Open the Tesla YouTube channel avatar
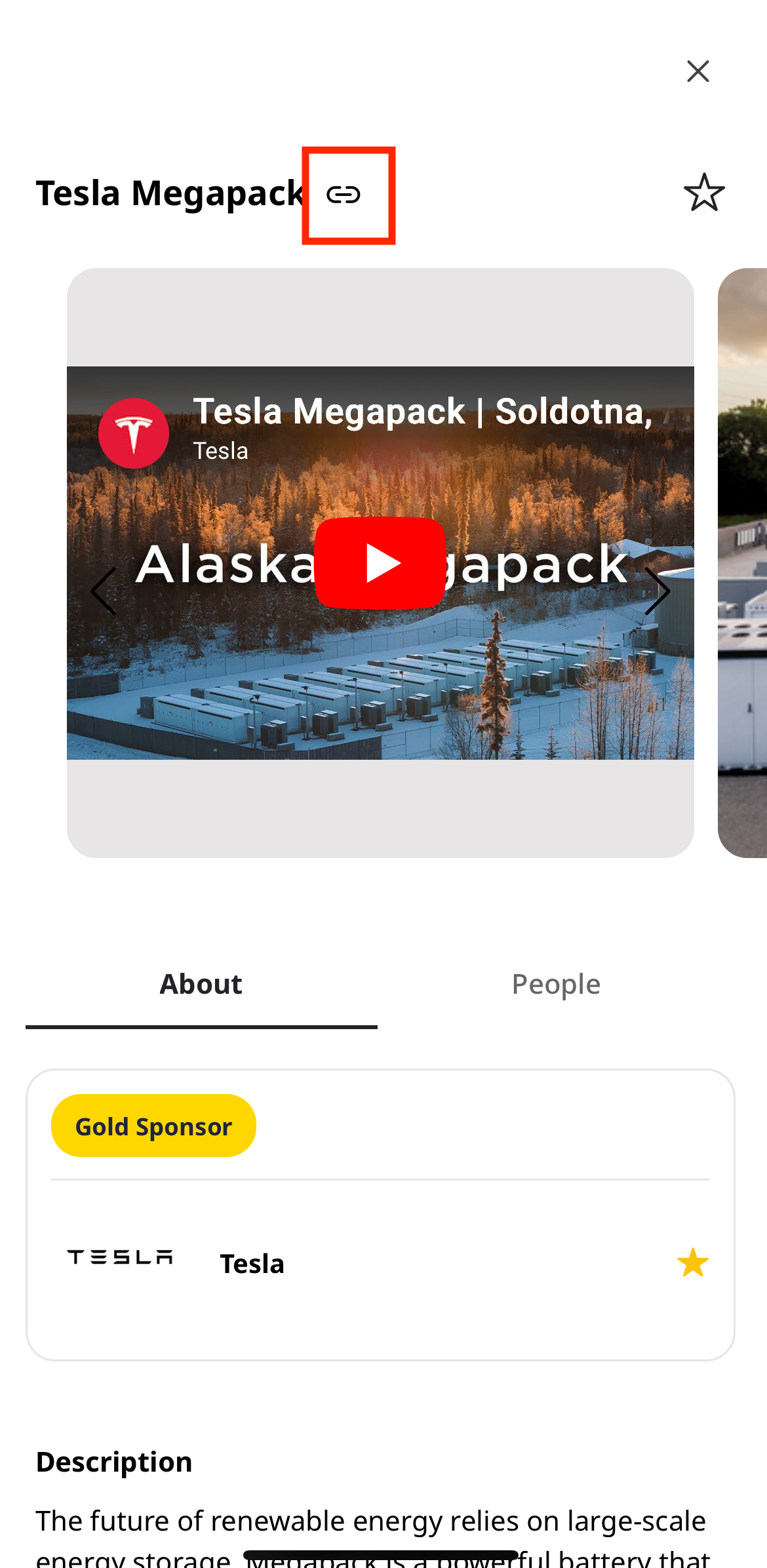The height and width of the screenshot is (1568, 767). coord(134,433)
